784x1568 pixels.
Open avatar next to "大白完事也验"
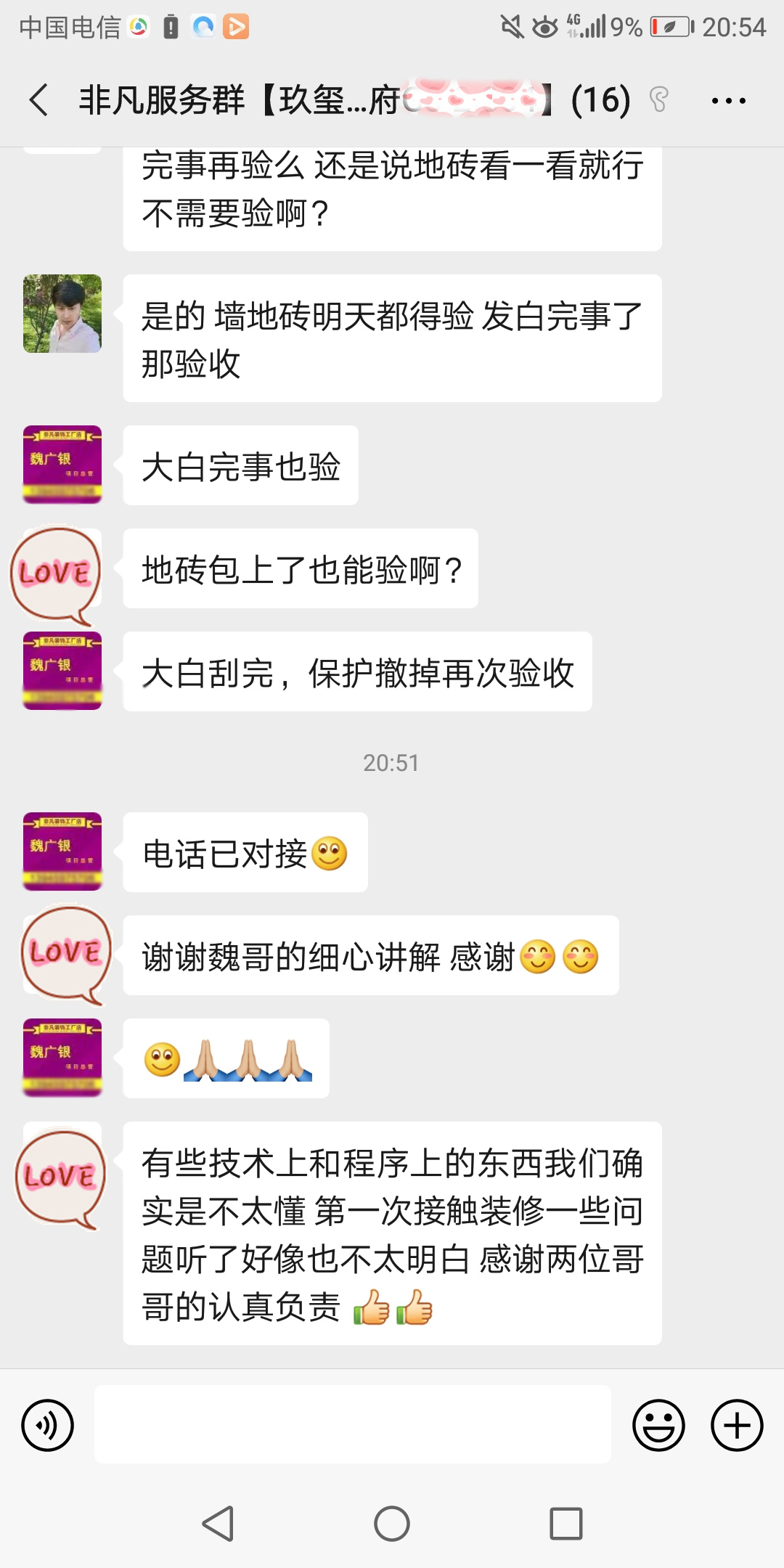pos(62,465)
